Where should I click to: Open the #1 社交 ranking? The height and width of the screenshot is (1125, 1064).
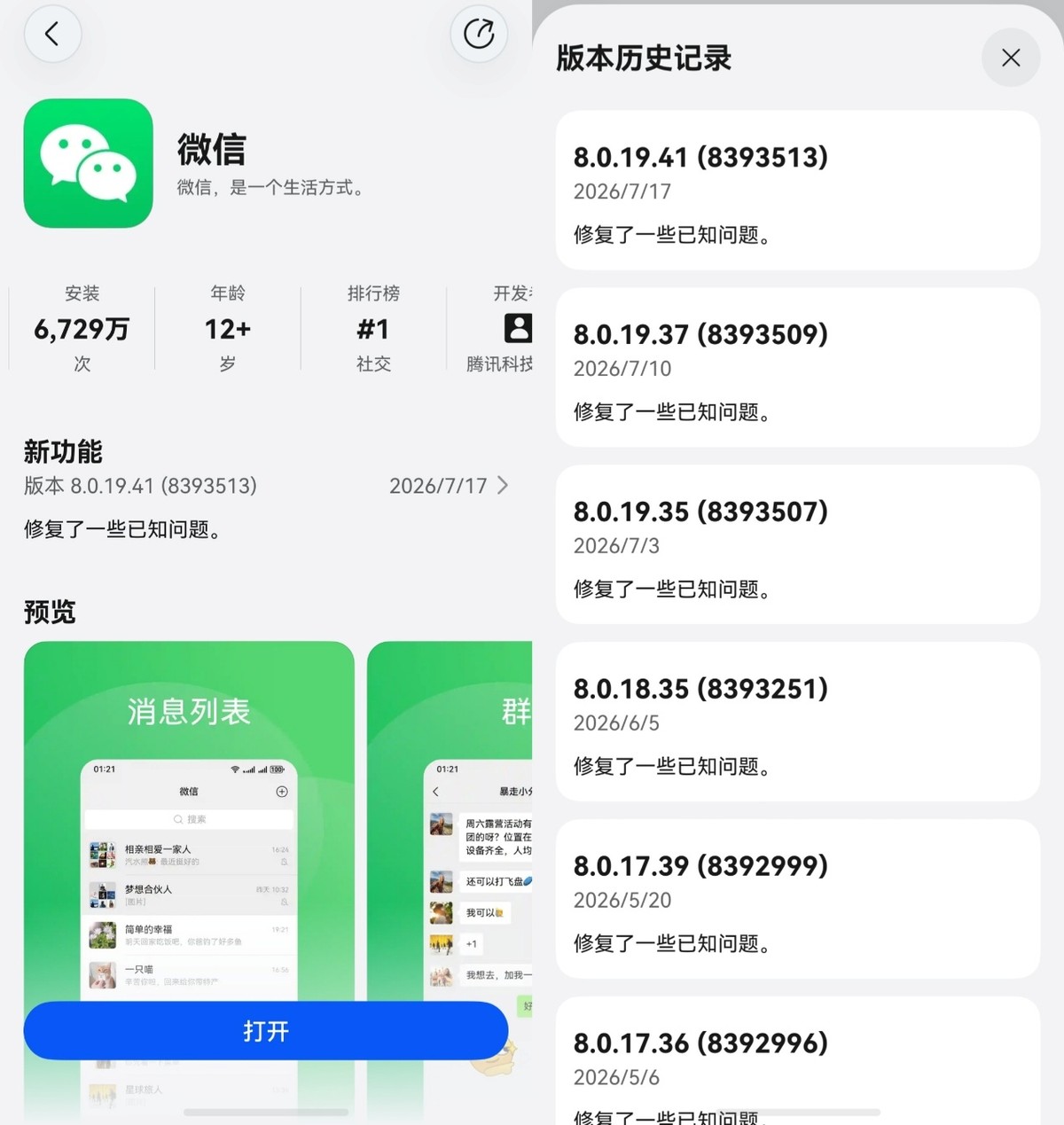373,329
